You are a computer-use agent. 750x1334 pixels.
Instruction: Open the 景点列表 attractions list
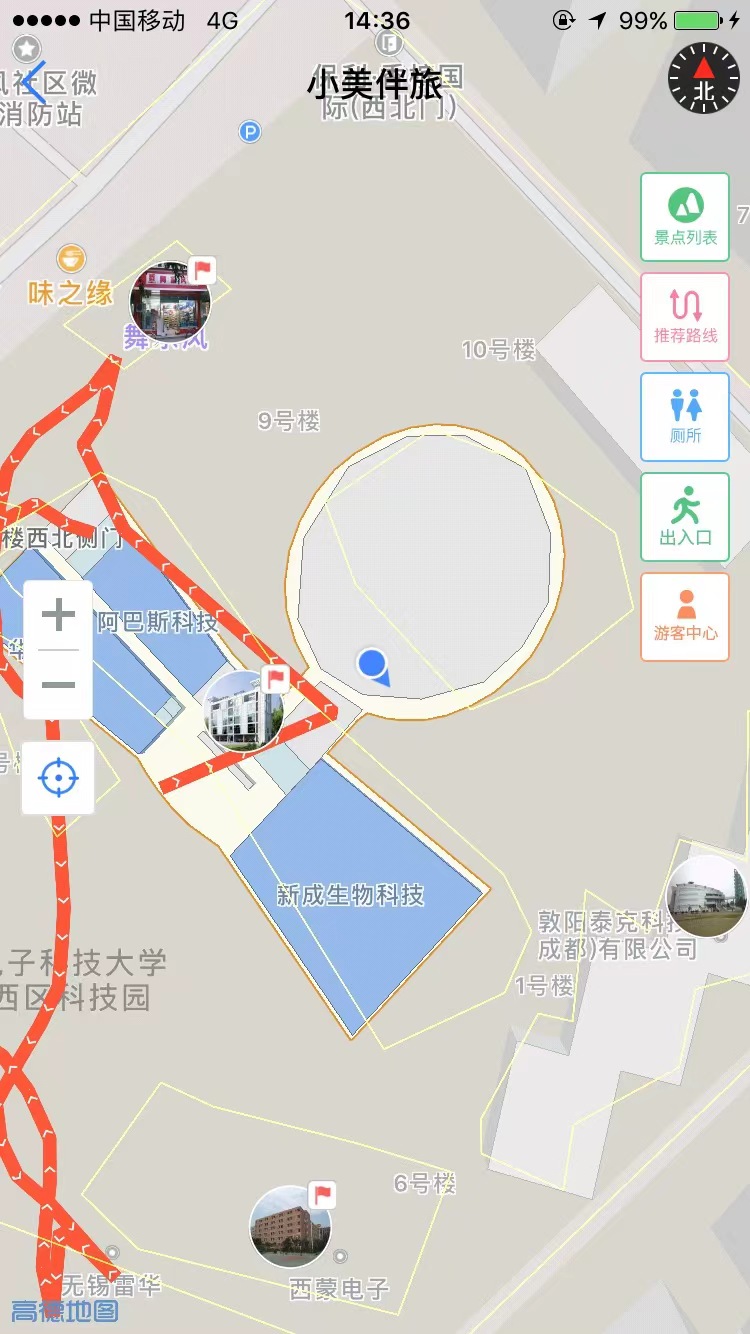coord(685,217)
